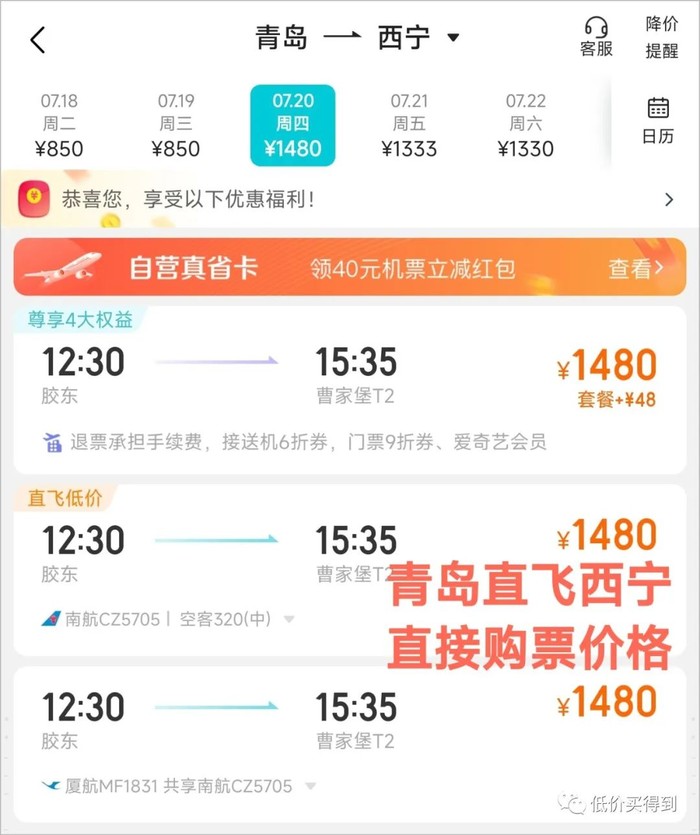The height and width of the screenshot is (835, 700).
Task: Select the 07.22 周六 ¥1330 date
Action: (525, 125)
